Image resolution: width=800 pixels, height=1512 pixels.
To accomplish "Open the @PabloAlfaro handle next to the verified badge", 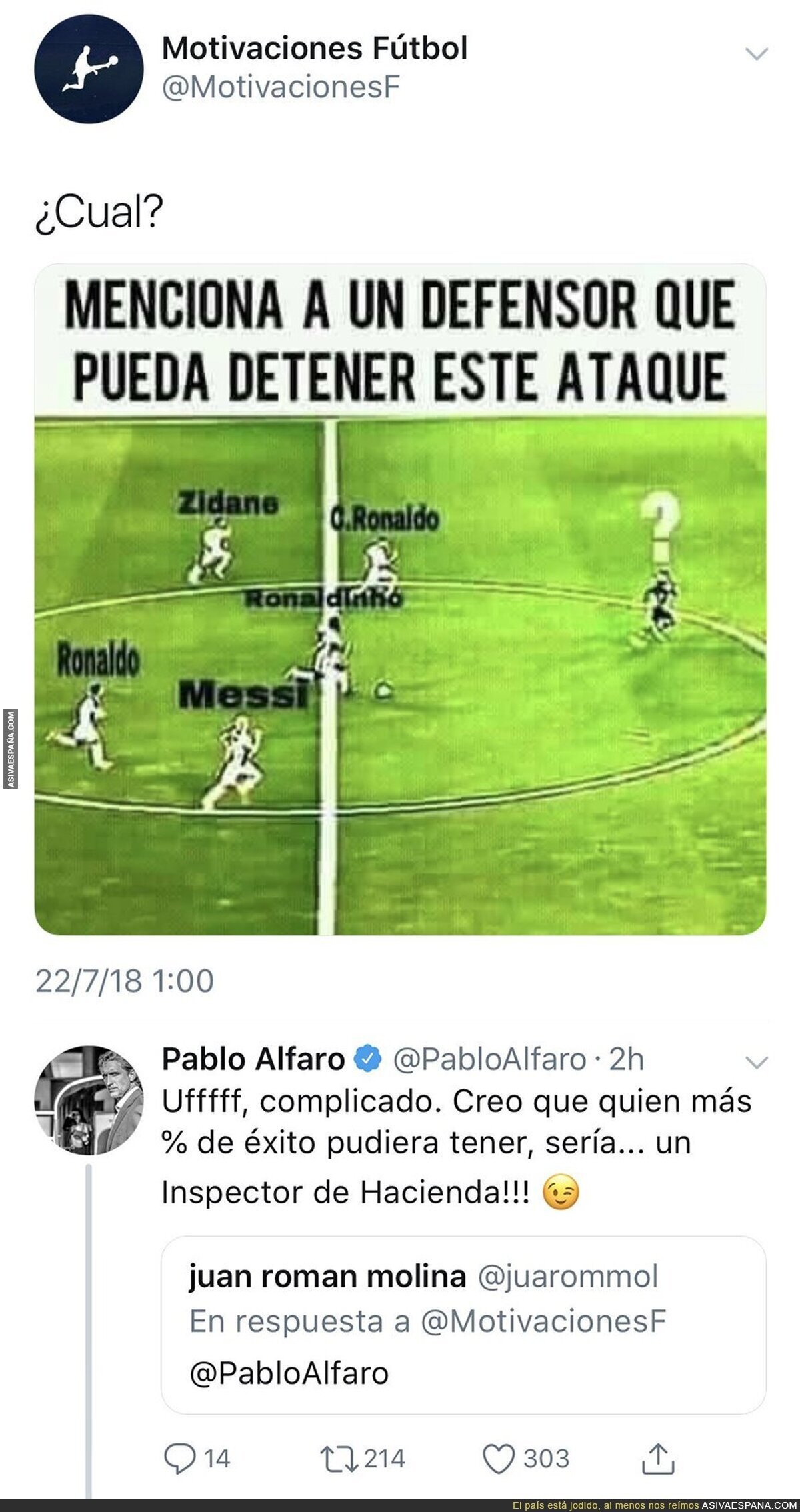I will tap(490, 1059).
